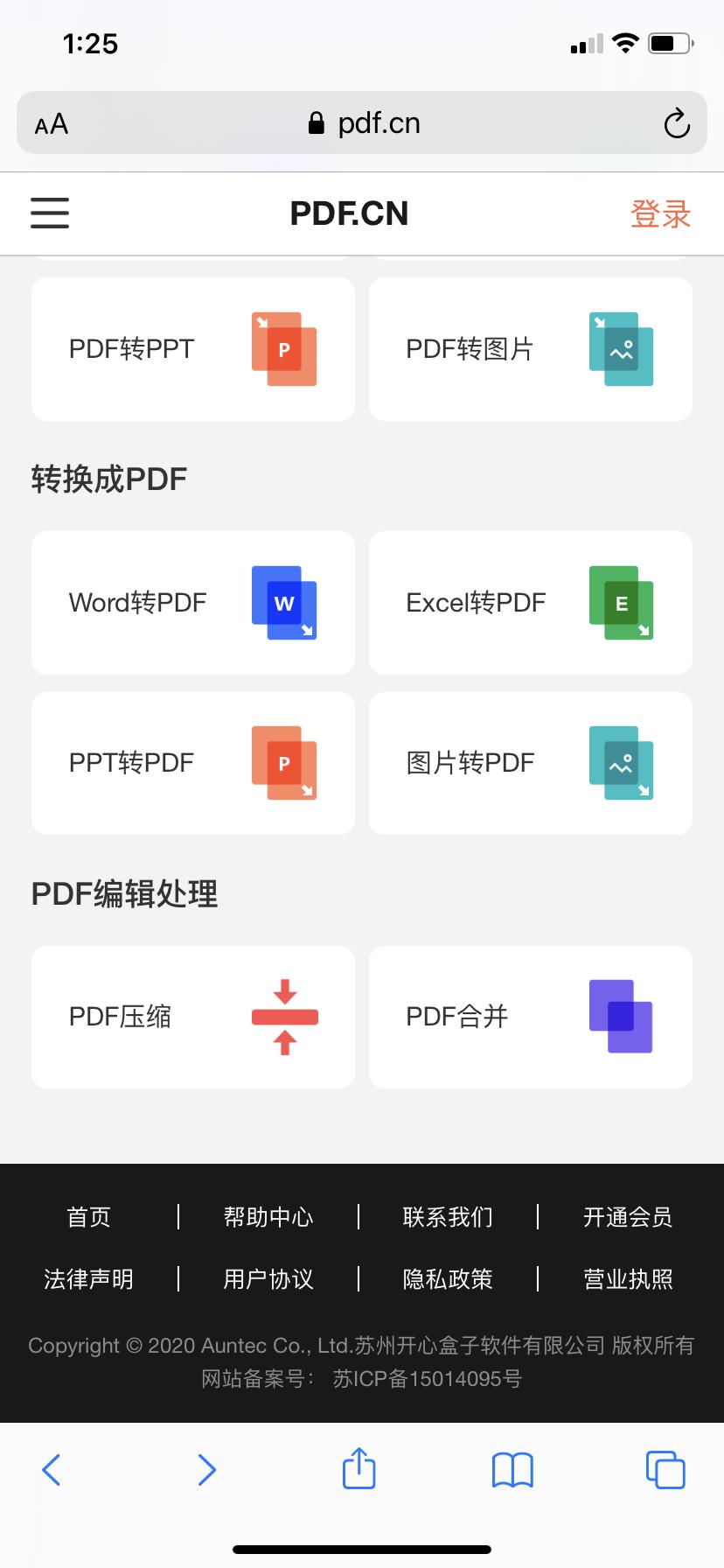Reload the page in Safari
The height and width of the screenshot is (1568, 724).
[676, 123]
